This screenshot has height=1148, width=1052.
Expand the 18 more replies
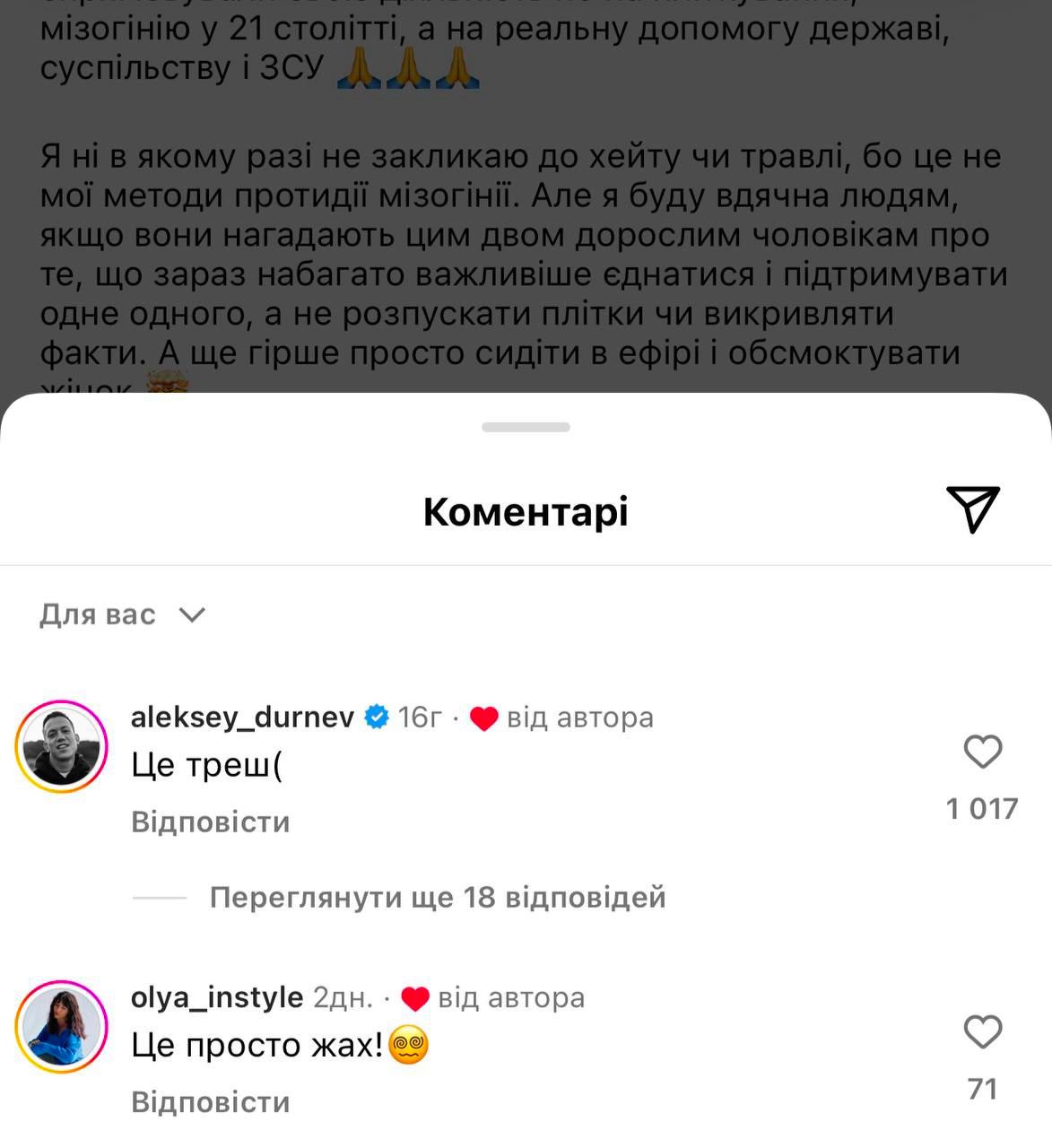437,897
